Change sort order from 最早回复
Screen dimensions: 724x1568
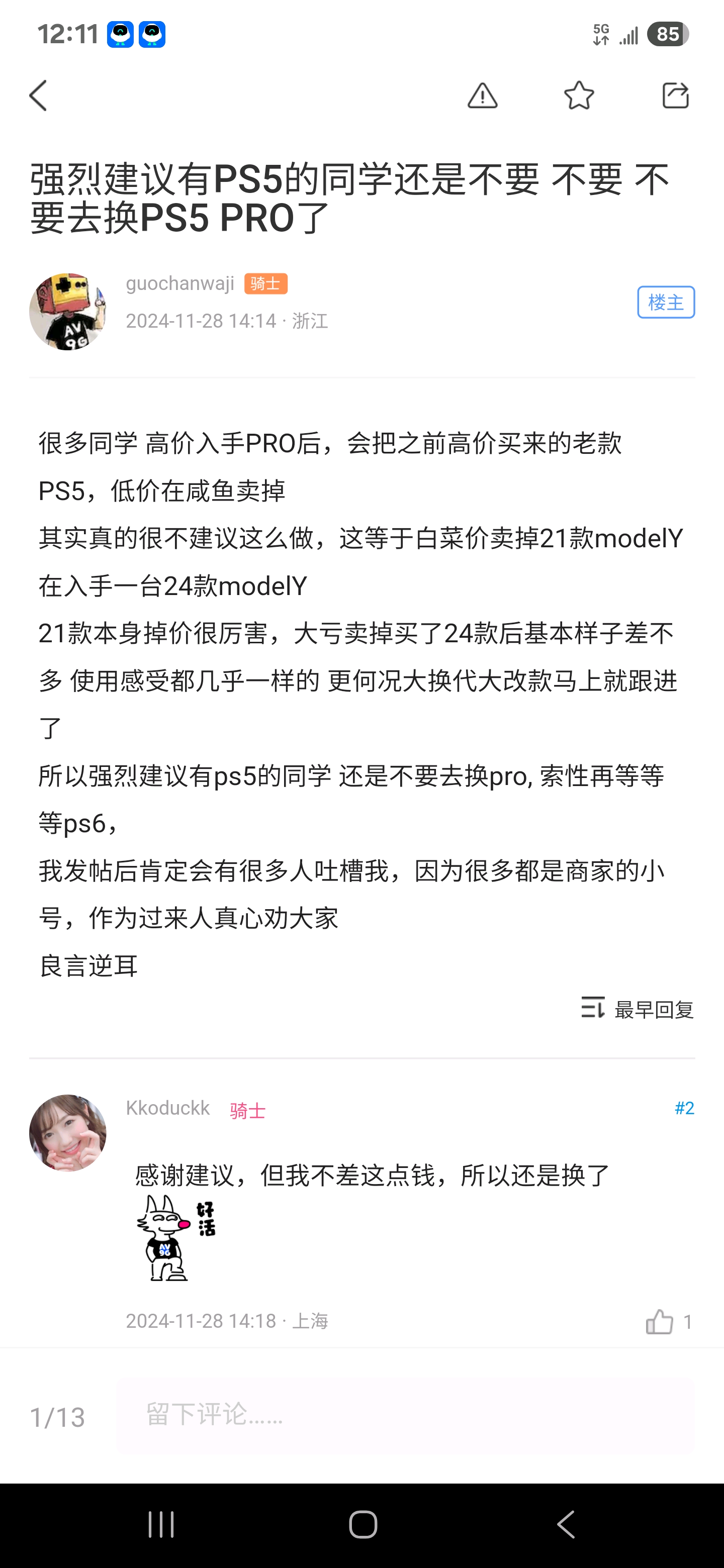638,1009
